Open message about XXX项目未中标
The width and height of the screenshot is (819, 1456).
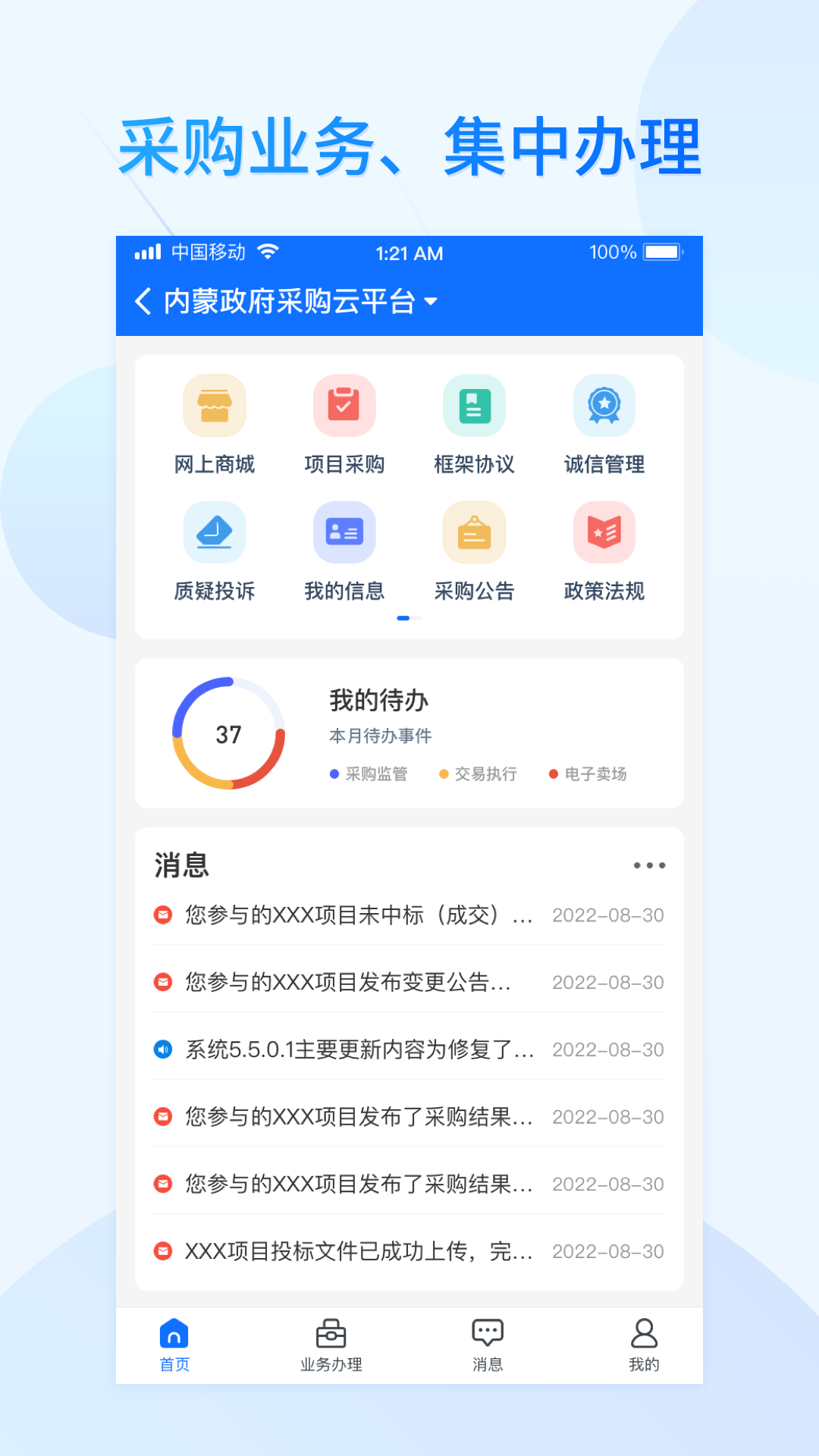356,915
